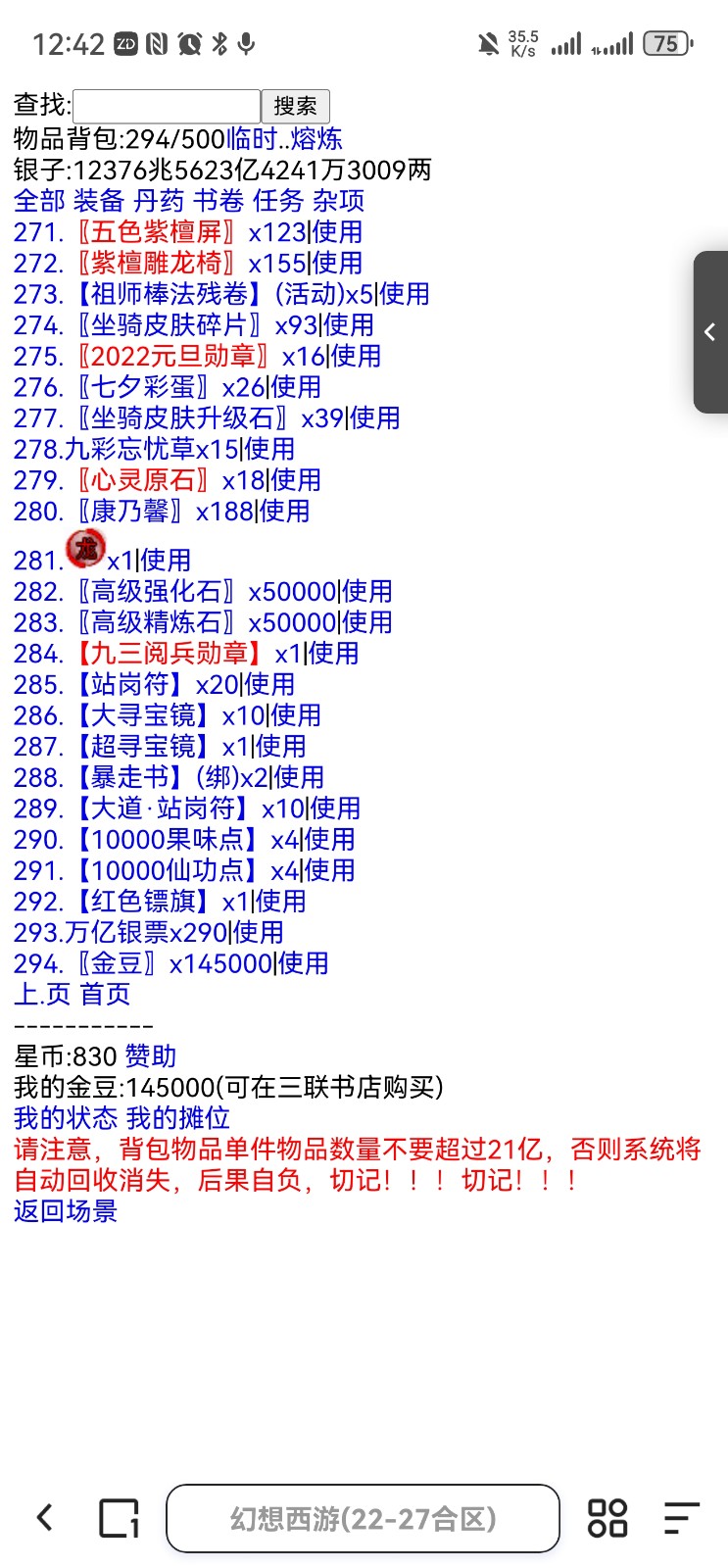The height and width of the screenshot is (1568, 728).
Task: Use the 五色紫檀屏 item
Action: tap(337, 232)
